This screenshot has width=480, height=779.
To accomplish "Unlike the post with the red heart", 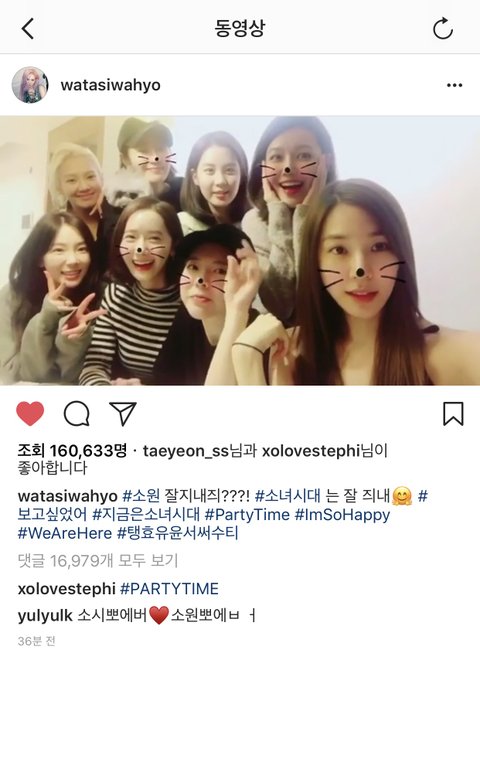I will (x=30, y=413).
